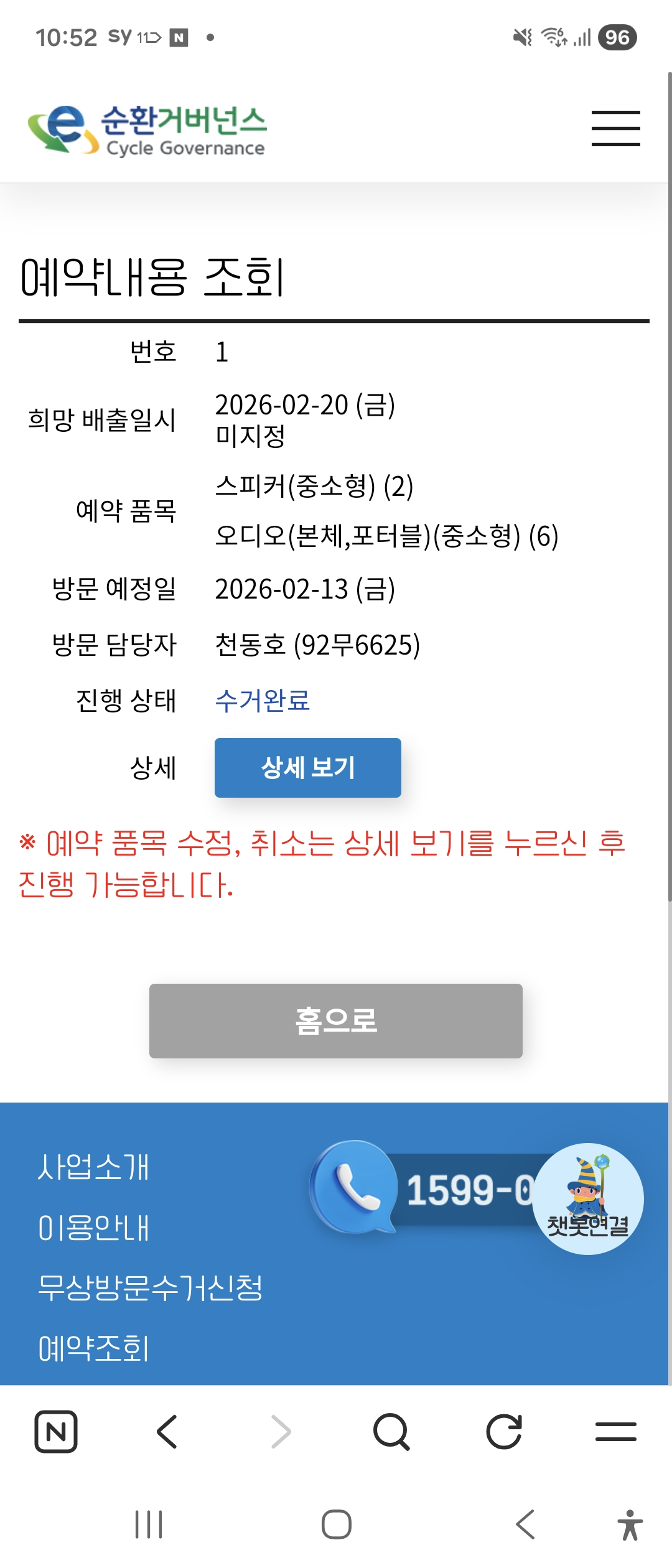
Task: Tap the 상세 보기 button
Action: click(307, 767)
